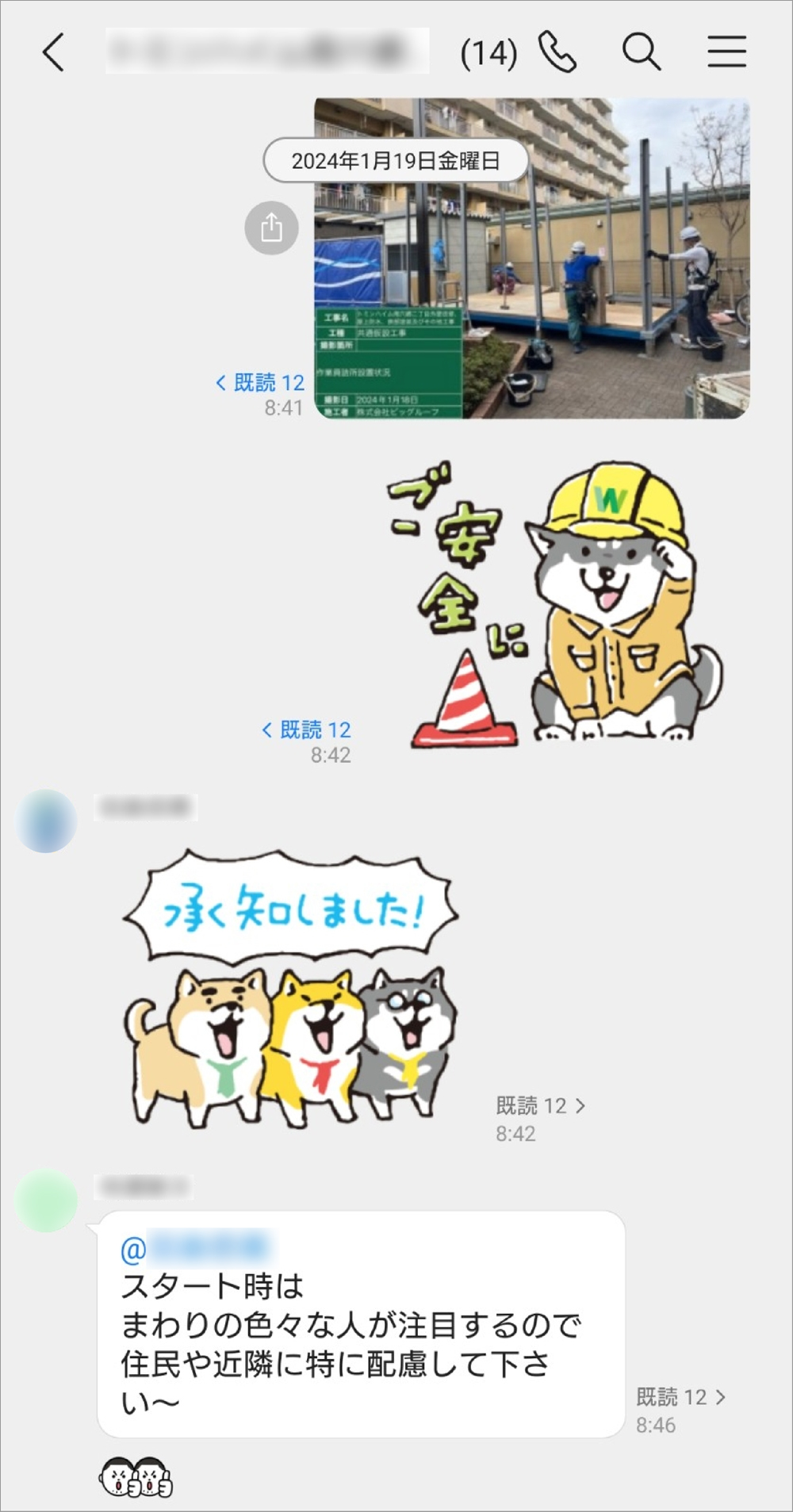Open the chat hamburger menu
This screenshot has width=793, height=1512.
pos(726,53)
